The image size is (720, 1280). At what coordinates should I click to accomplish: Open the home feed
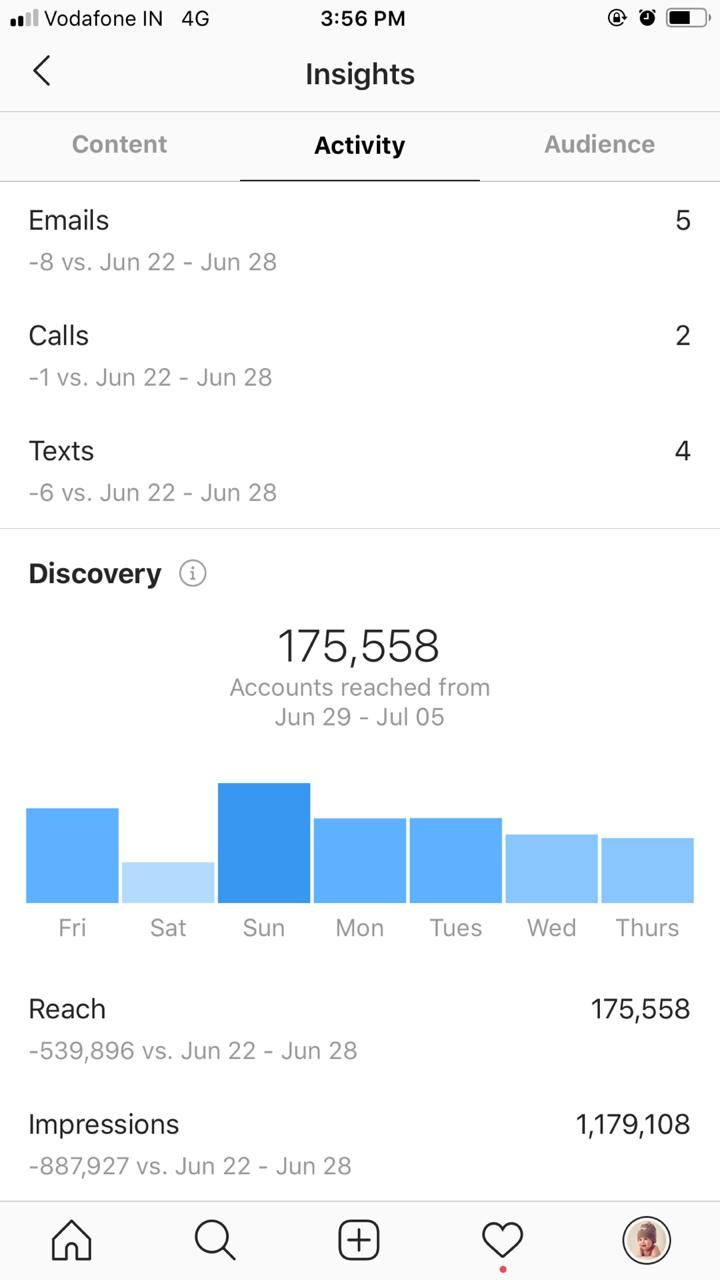click(71, 1241)
